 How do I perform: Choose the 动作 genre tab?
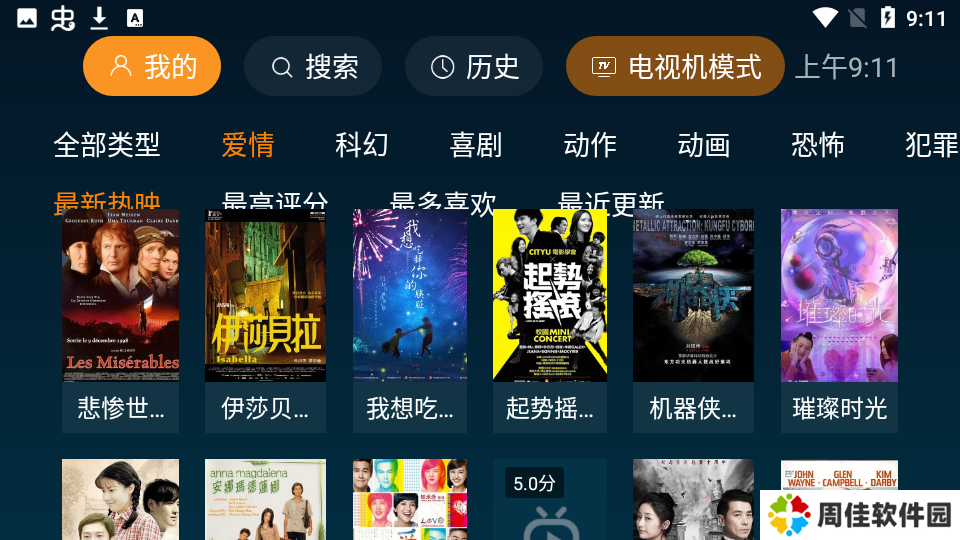point(590,145)
